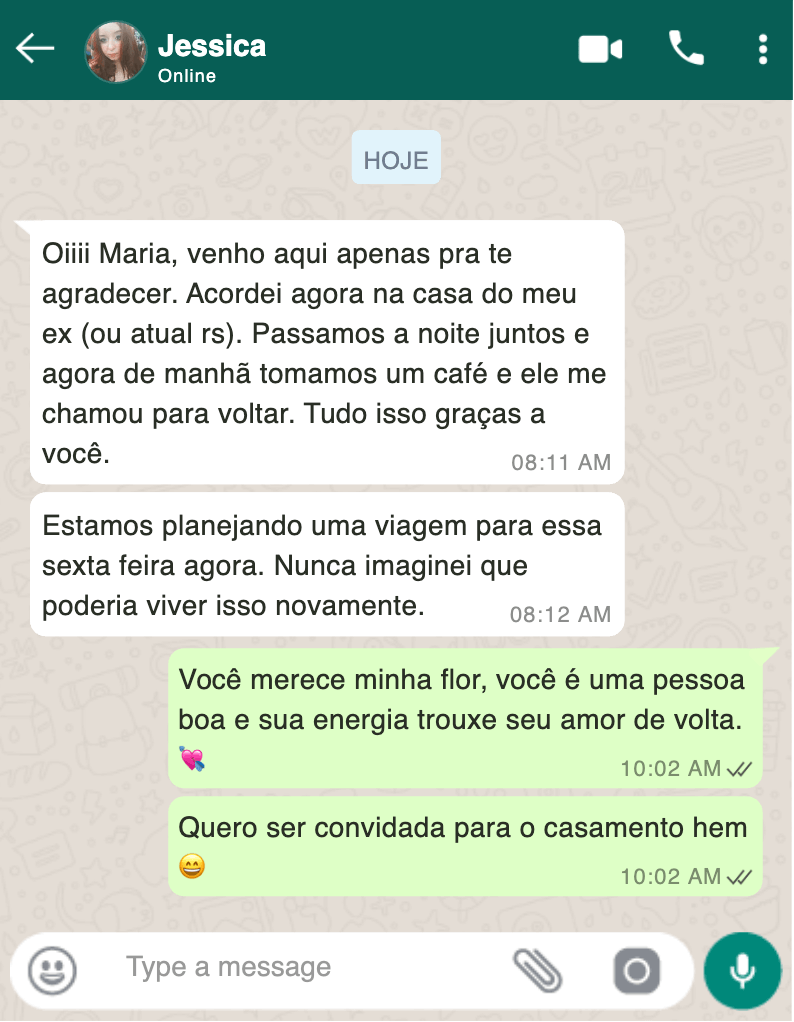Start a voice call with Jessica
The image size is (794, 1022).
pos(686,48)
